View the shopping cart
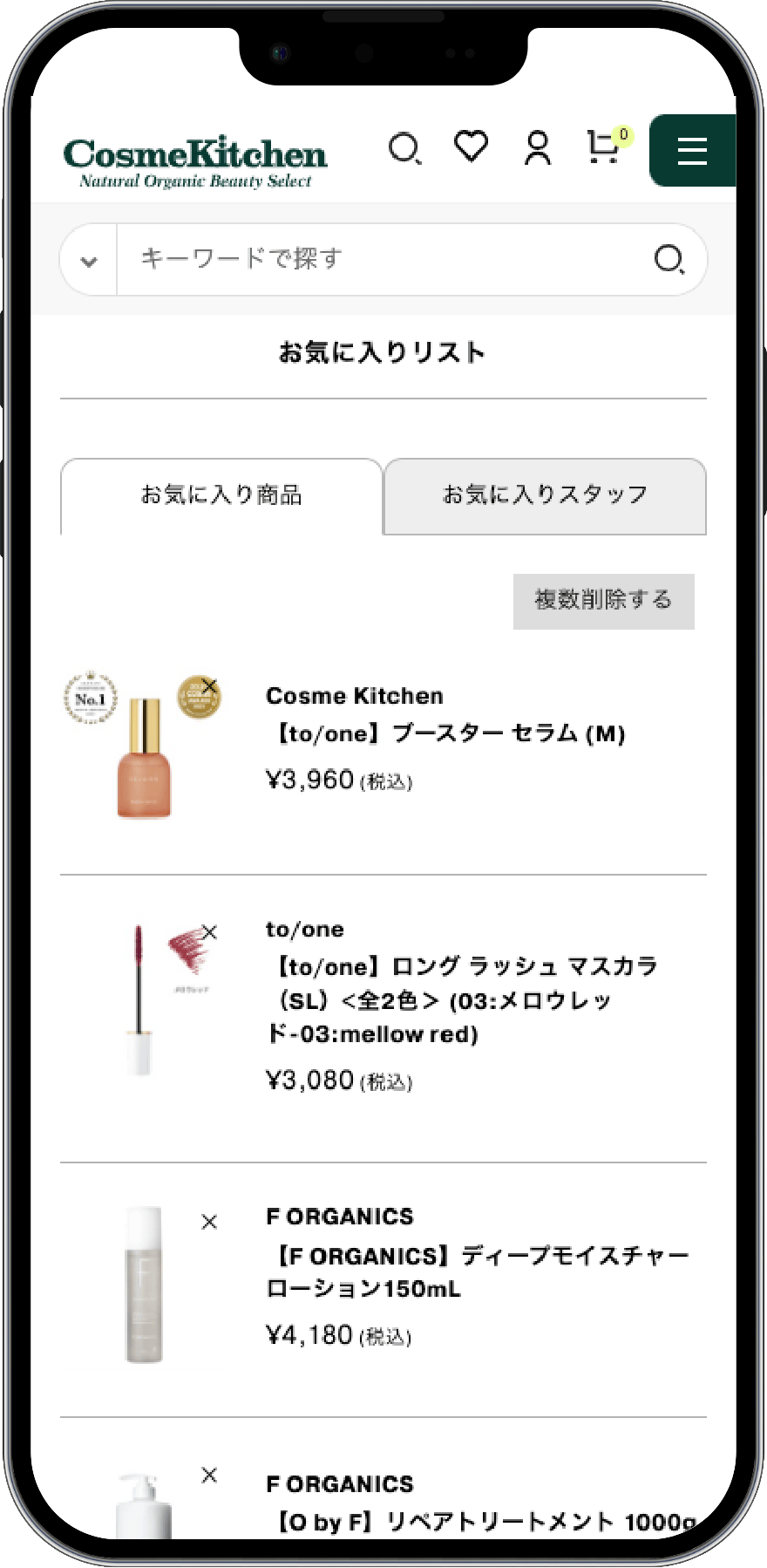 (x=604, y=147)
